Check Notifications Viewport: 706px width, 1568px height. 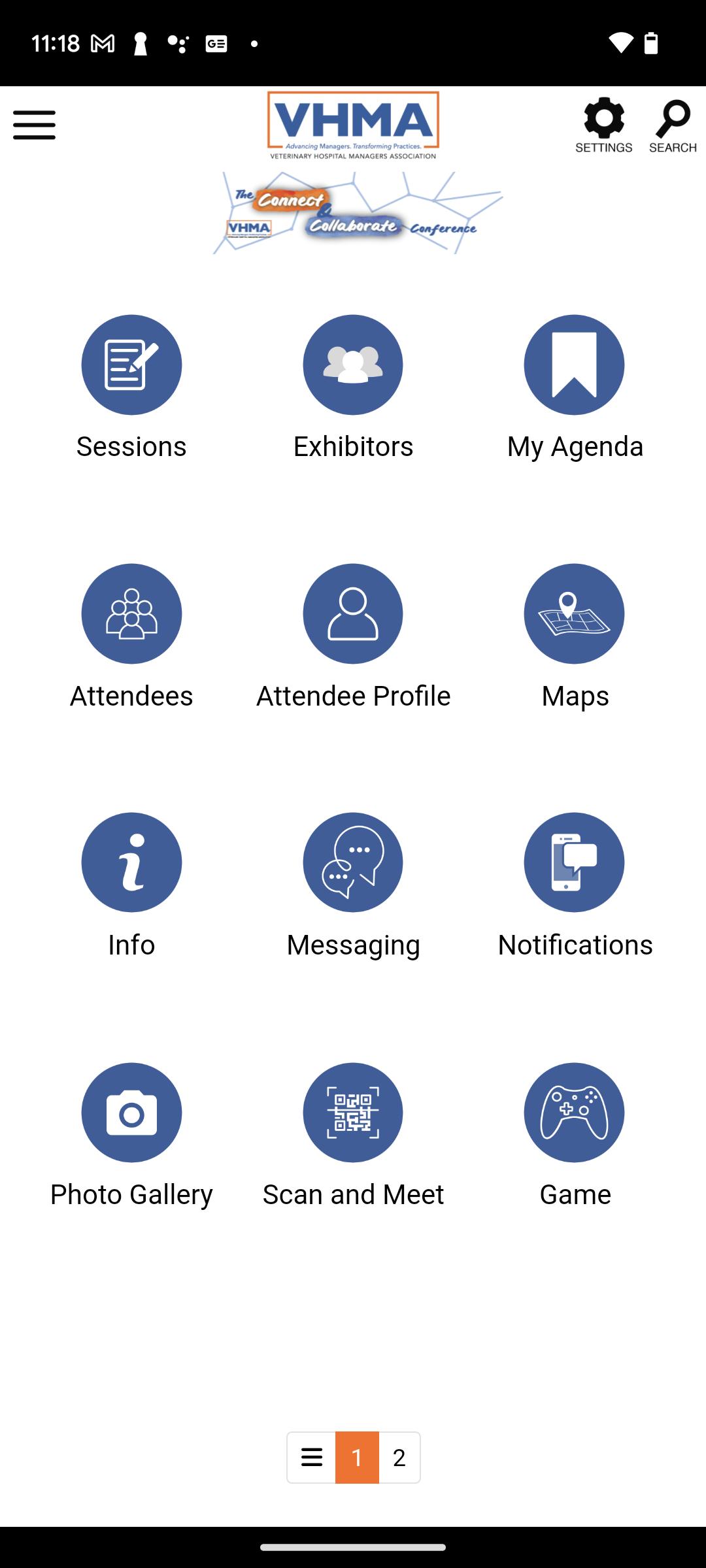coord(575,887)
